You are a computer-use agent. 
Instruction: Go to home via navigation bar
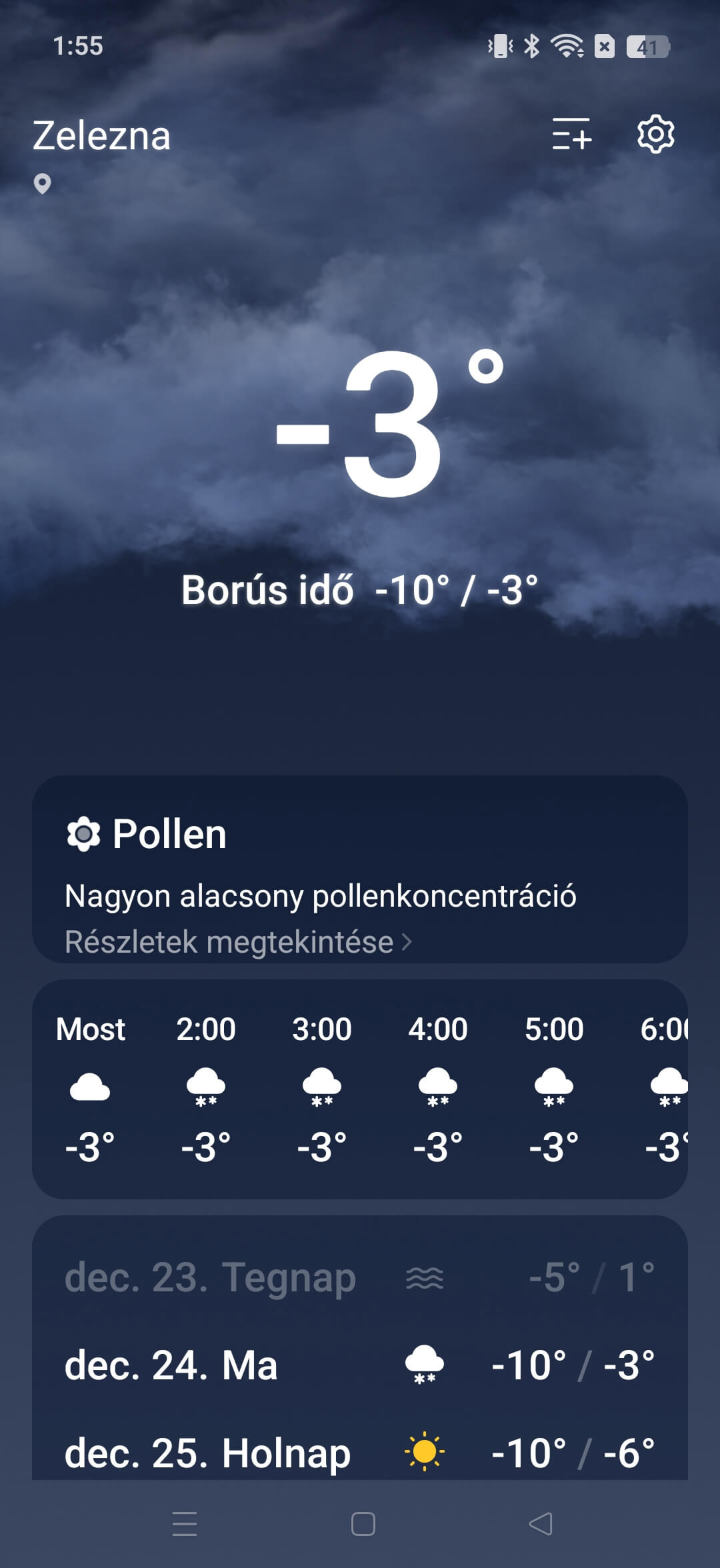363,1524
